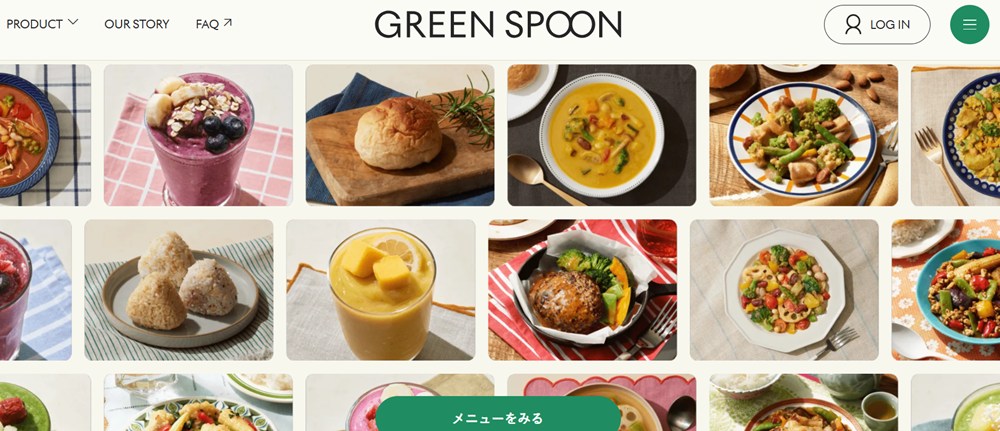Tap the メニューをみる button
This screenshot has width=1000, height=431.
click(498, 416)
